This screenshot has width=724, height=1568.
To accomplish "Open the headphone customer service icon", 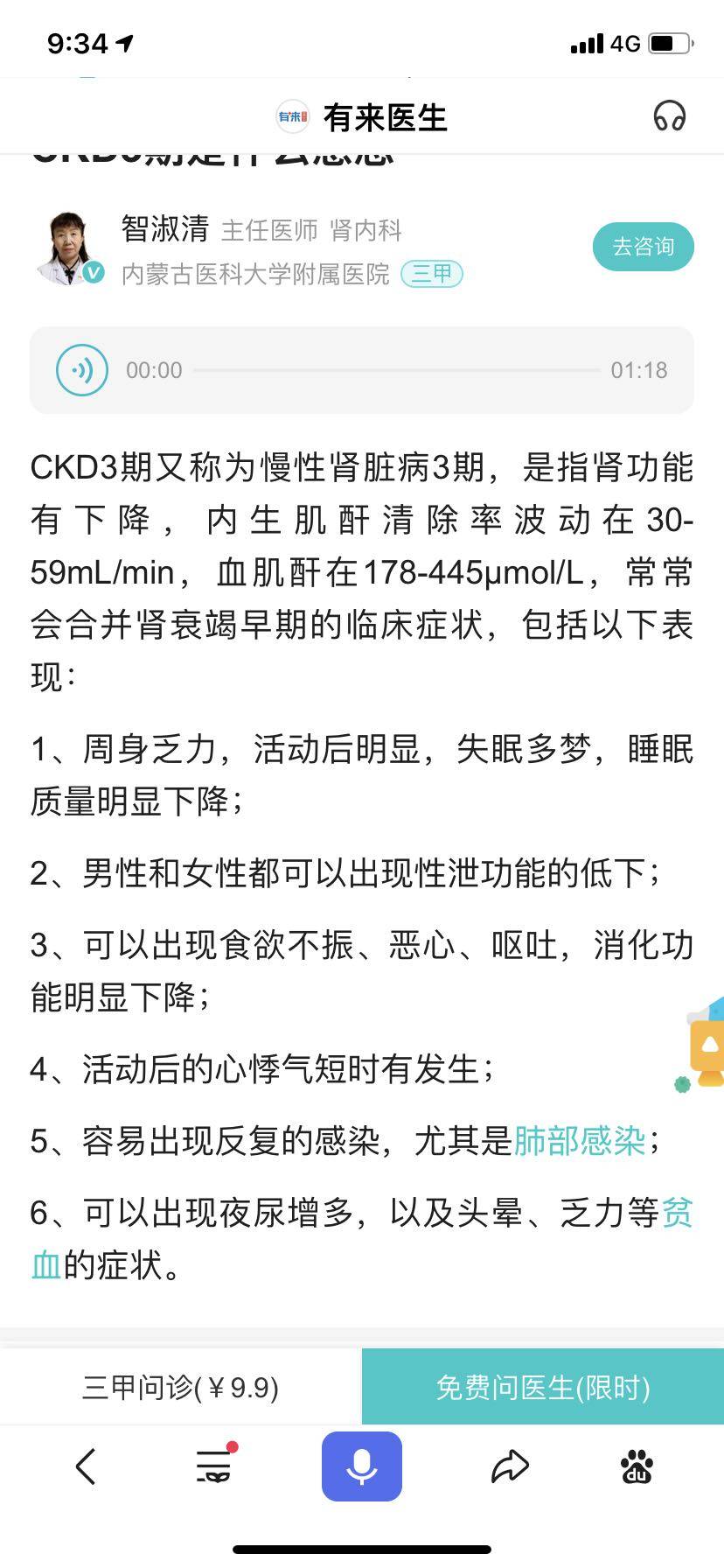I will [x=669, y=116].
